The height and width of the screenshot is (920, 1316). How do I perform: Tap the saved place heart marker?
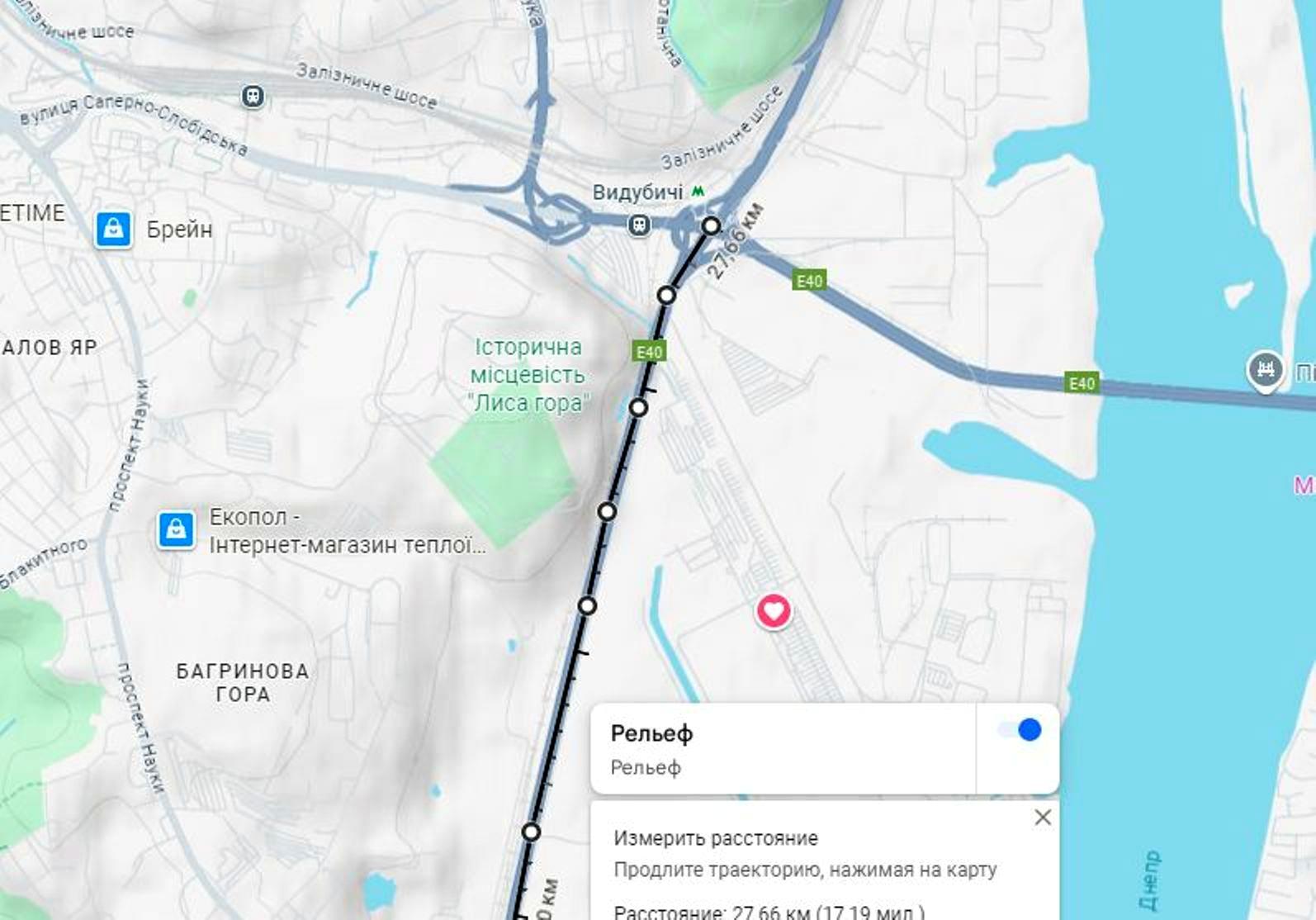pos(774,612)
